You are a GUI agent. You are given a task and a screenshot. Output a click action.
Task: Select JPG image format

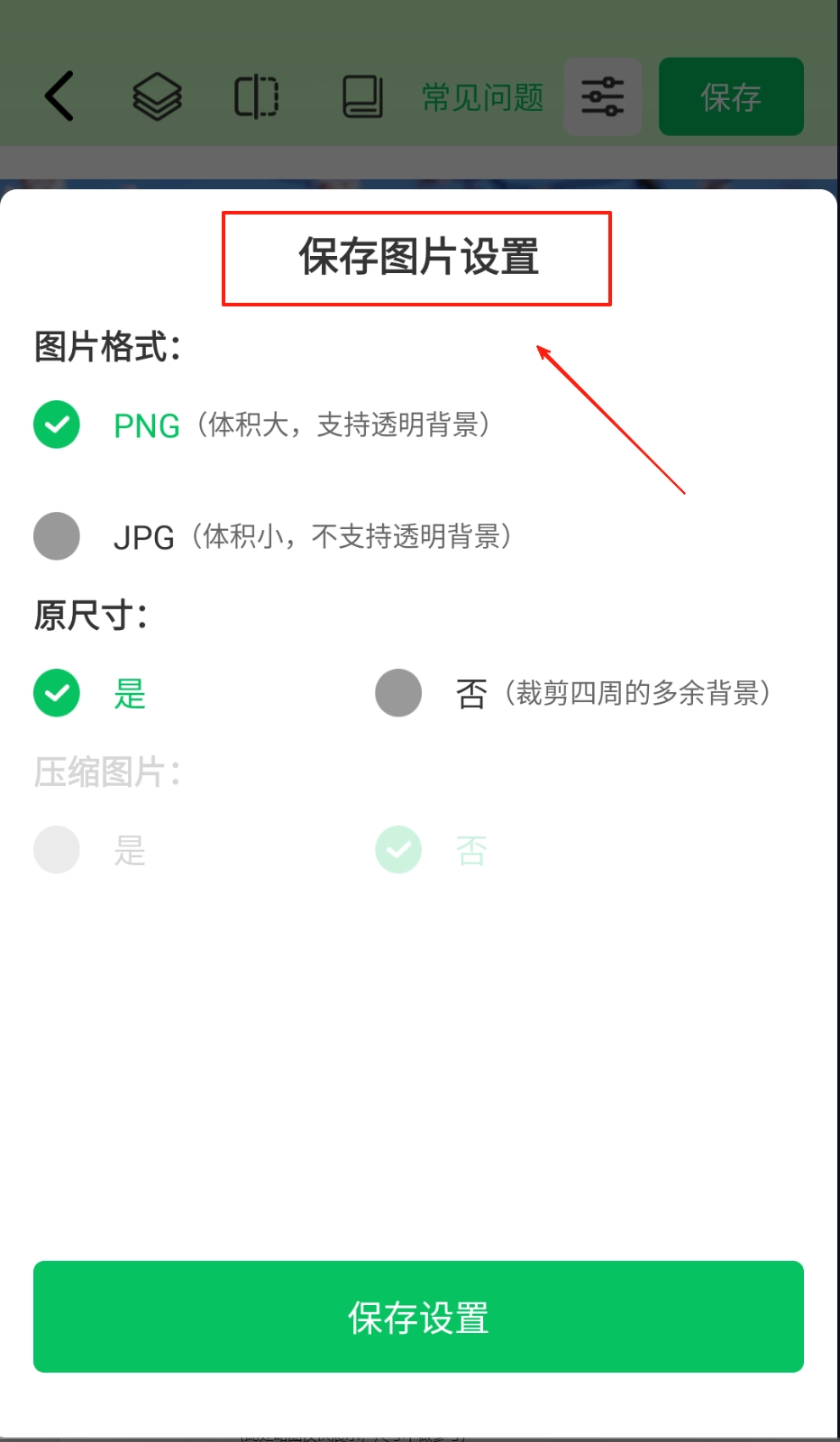(x=57, y=536)
